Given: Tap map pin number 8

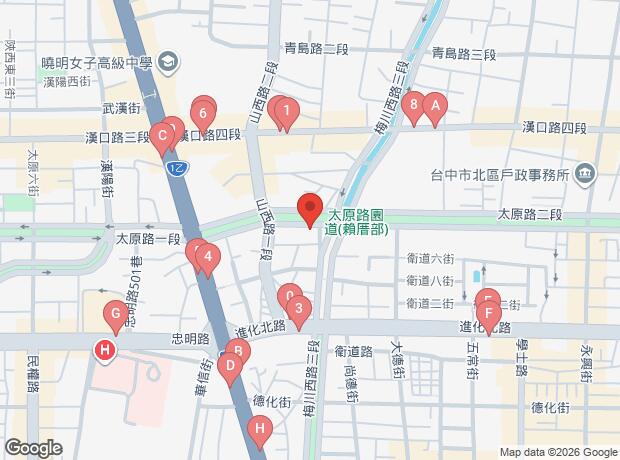Looking at the screenshot, I should (414, 107).
